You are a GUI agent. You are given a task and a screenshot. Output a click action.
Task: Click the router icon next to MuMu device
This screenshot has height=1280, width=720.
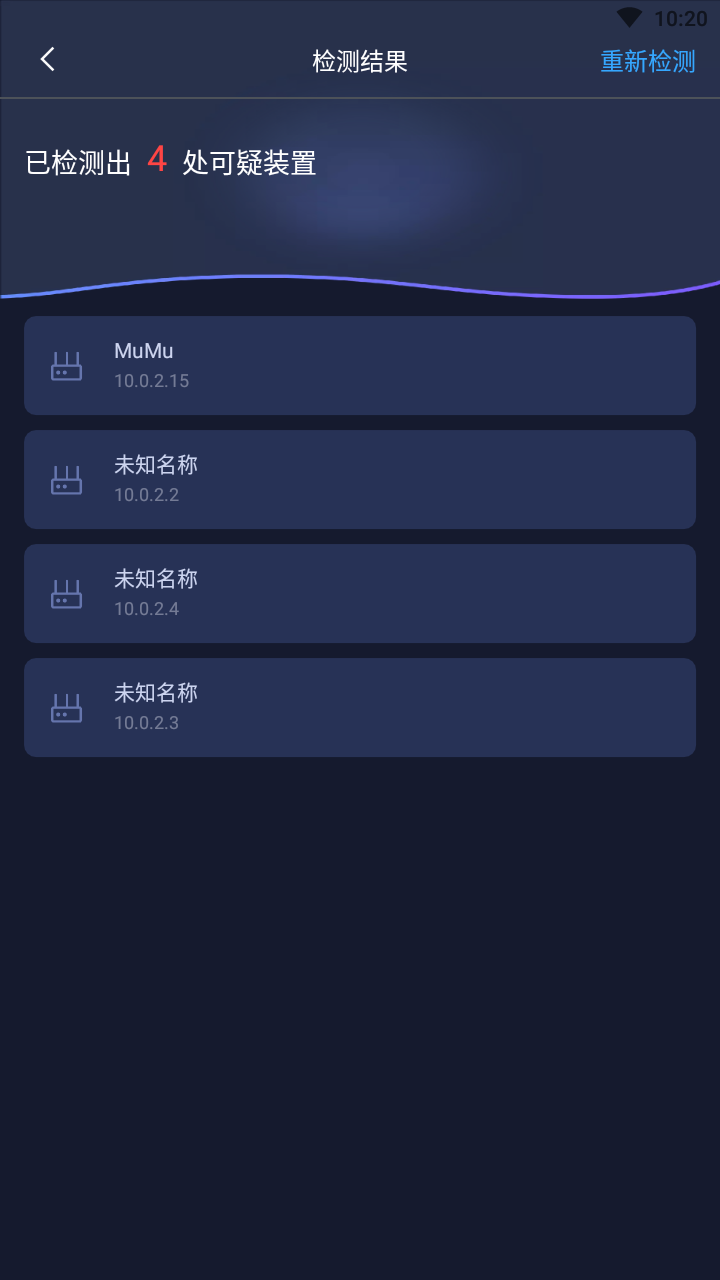point(66,364)
